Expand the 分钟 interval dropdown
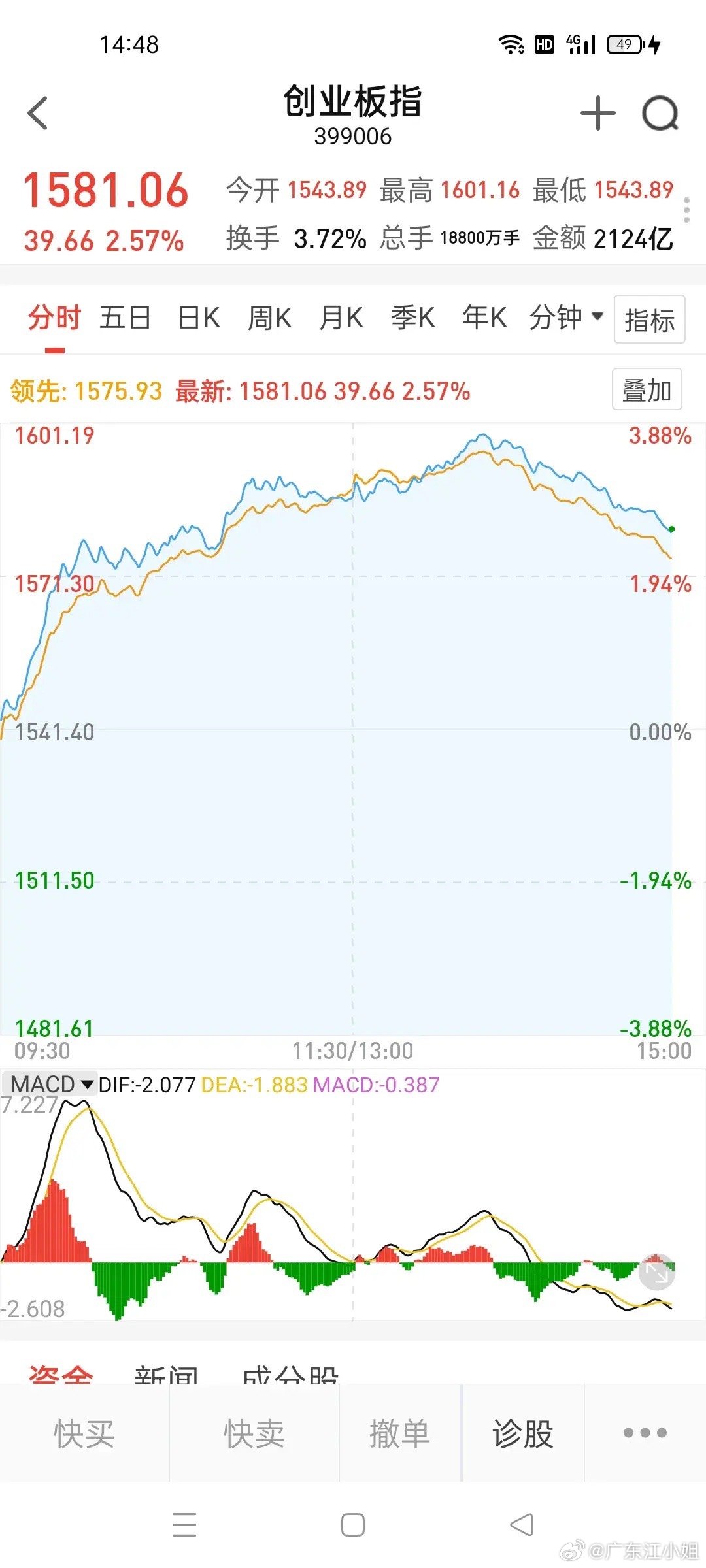 click(x=565, y=318)
